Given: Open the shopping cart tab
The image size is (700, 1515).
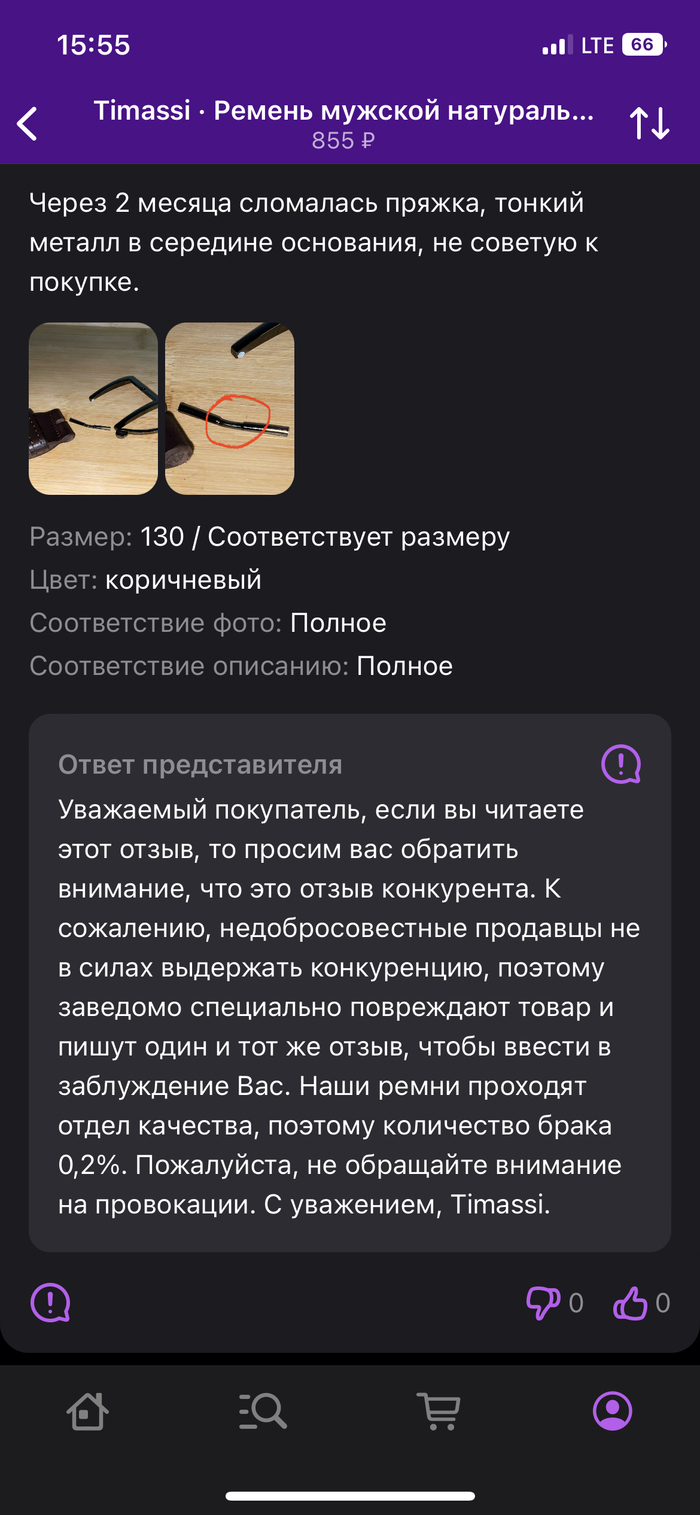Looking at the screenshot, I should click(x=438, y=1411).
